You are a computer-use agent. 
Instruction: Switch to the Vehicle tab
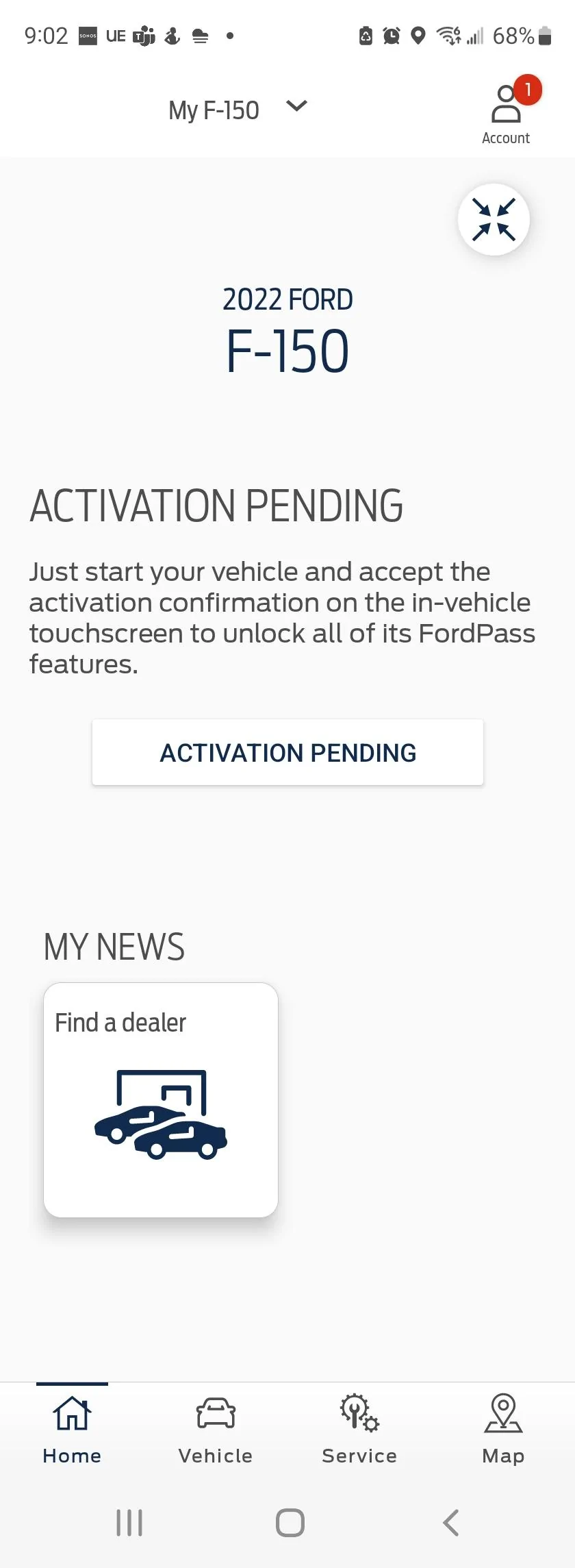point(216,1429)
